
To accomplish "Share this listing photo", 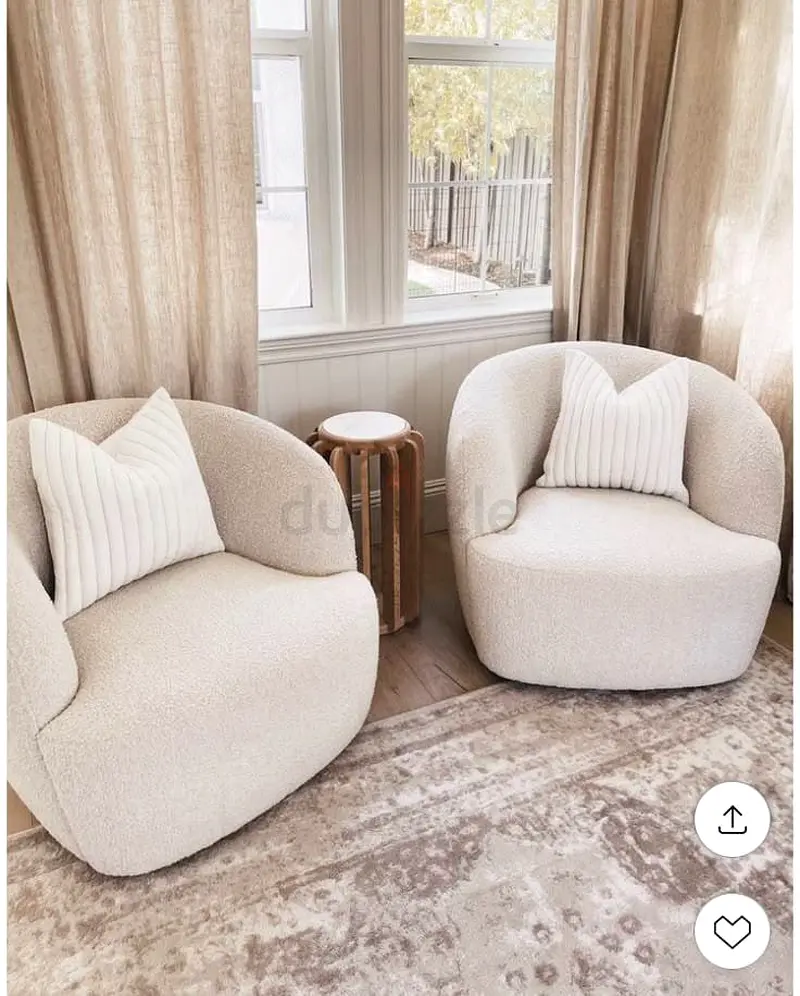I will point(732,820).
